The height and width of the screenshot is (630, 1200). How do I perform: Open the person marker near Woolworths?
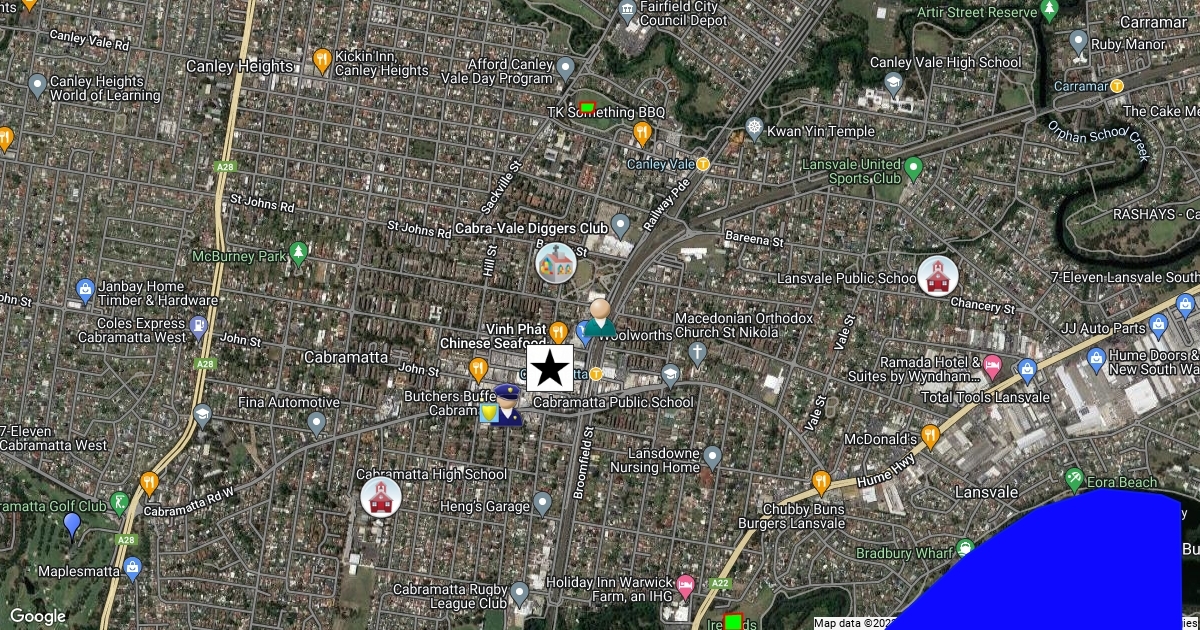coord(600,317)
